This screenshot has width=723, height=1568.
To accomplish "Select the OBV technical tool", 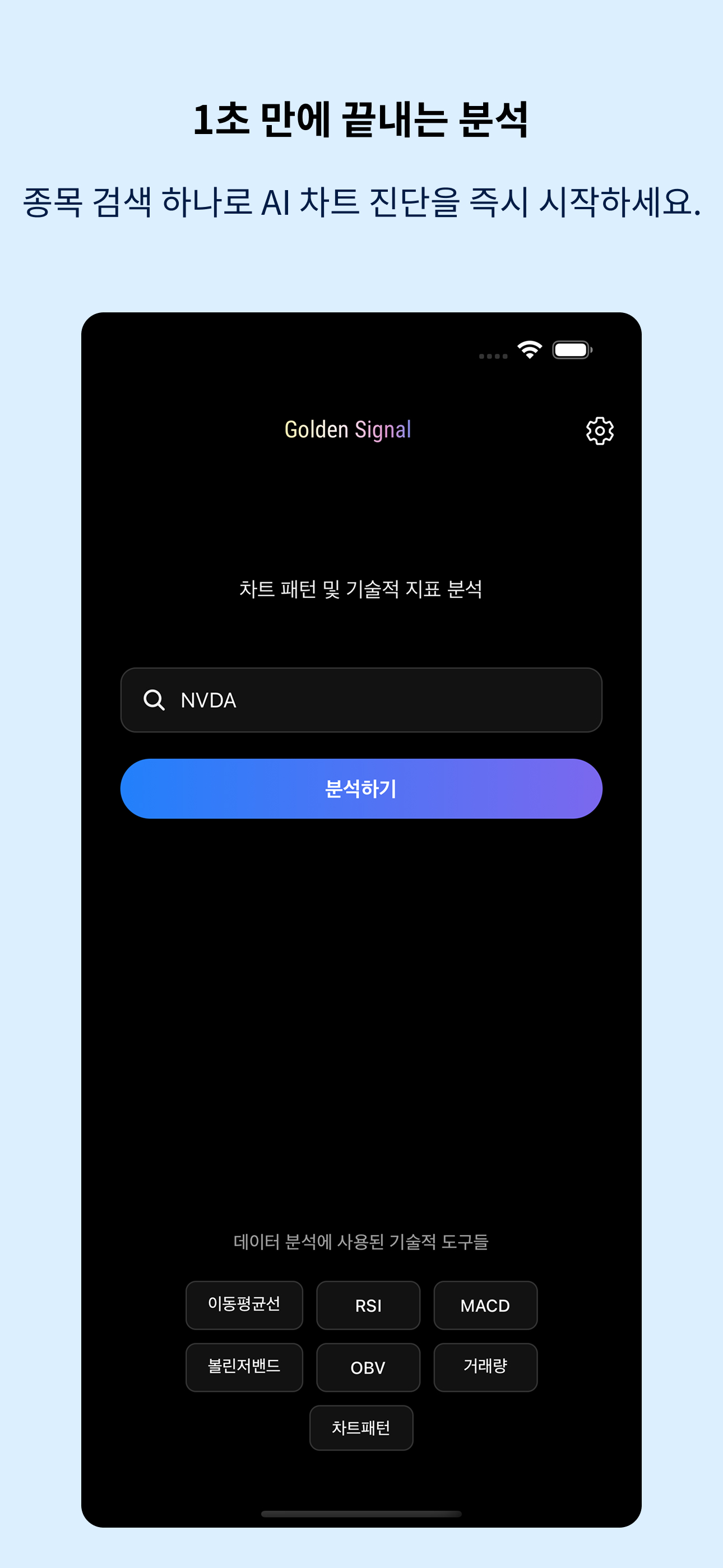I will 368,1367.
